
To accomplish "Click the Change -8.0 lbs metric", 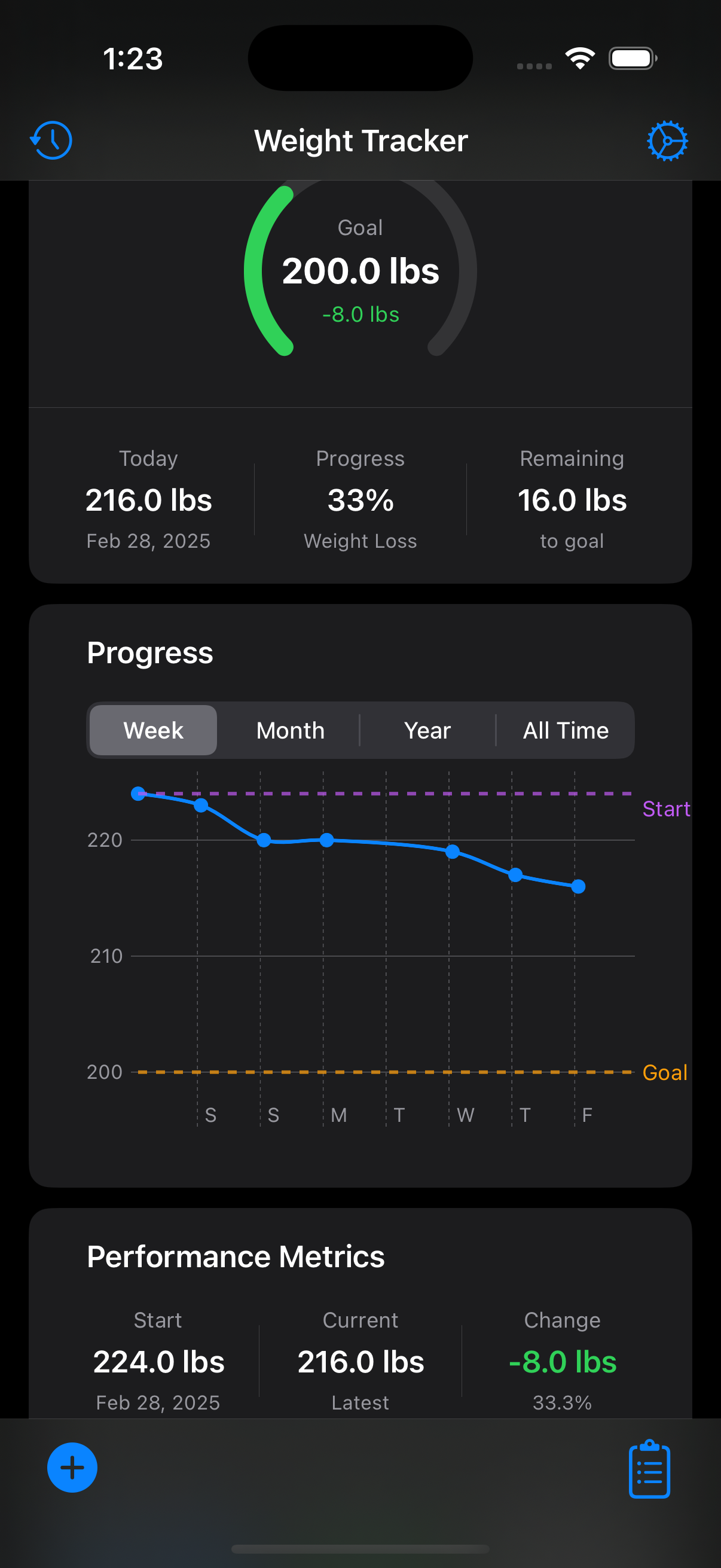I will click(x=561, y=1362).
